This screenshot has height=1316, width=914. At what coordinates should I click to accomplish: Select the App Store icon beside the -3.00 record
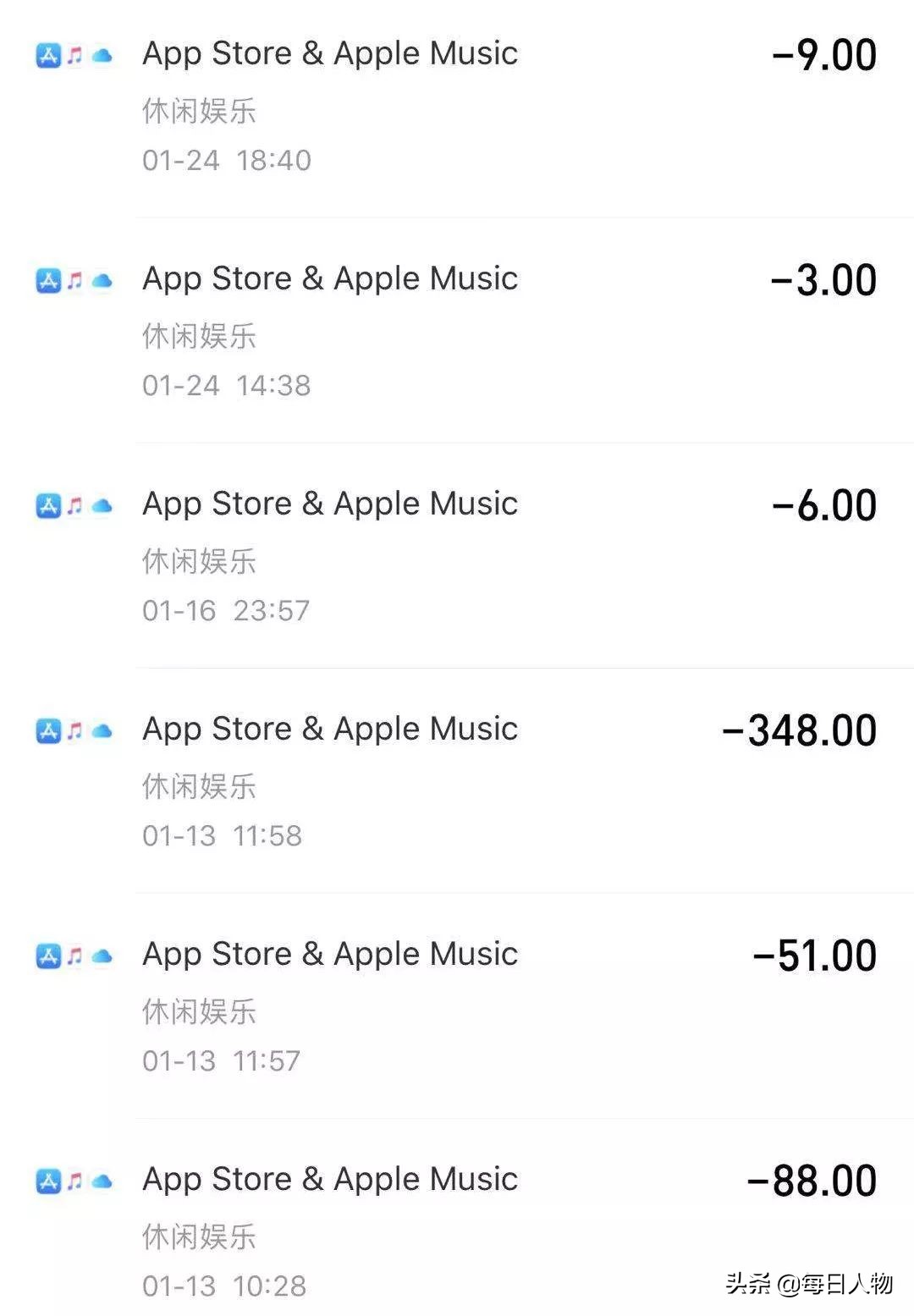tap(48, 279)
